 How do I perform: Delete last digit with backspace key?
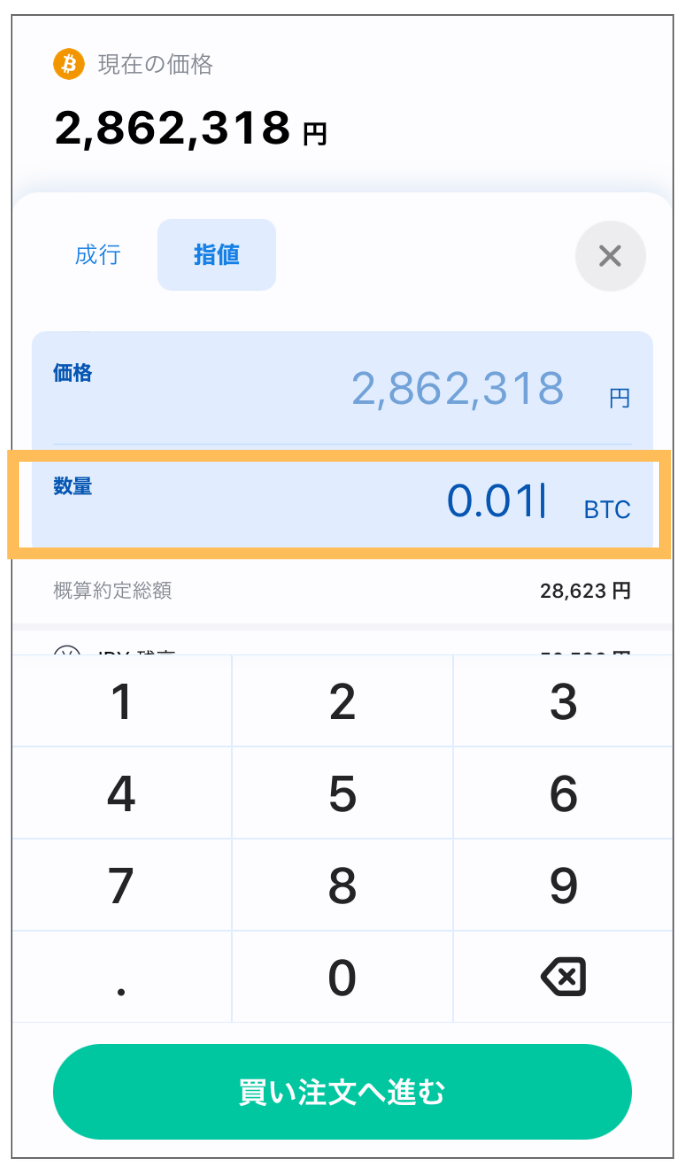click(x=563, y=977)
